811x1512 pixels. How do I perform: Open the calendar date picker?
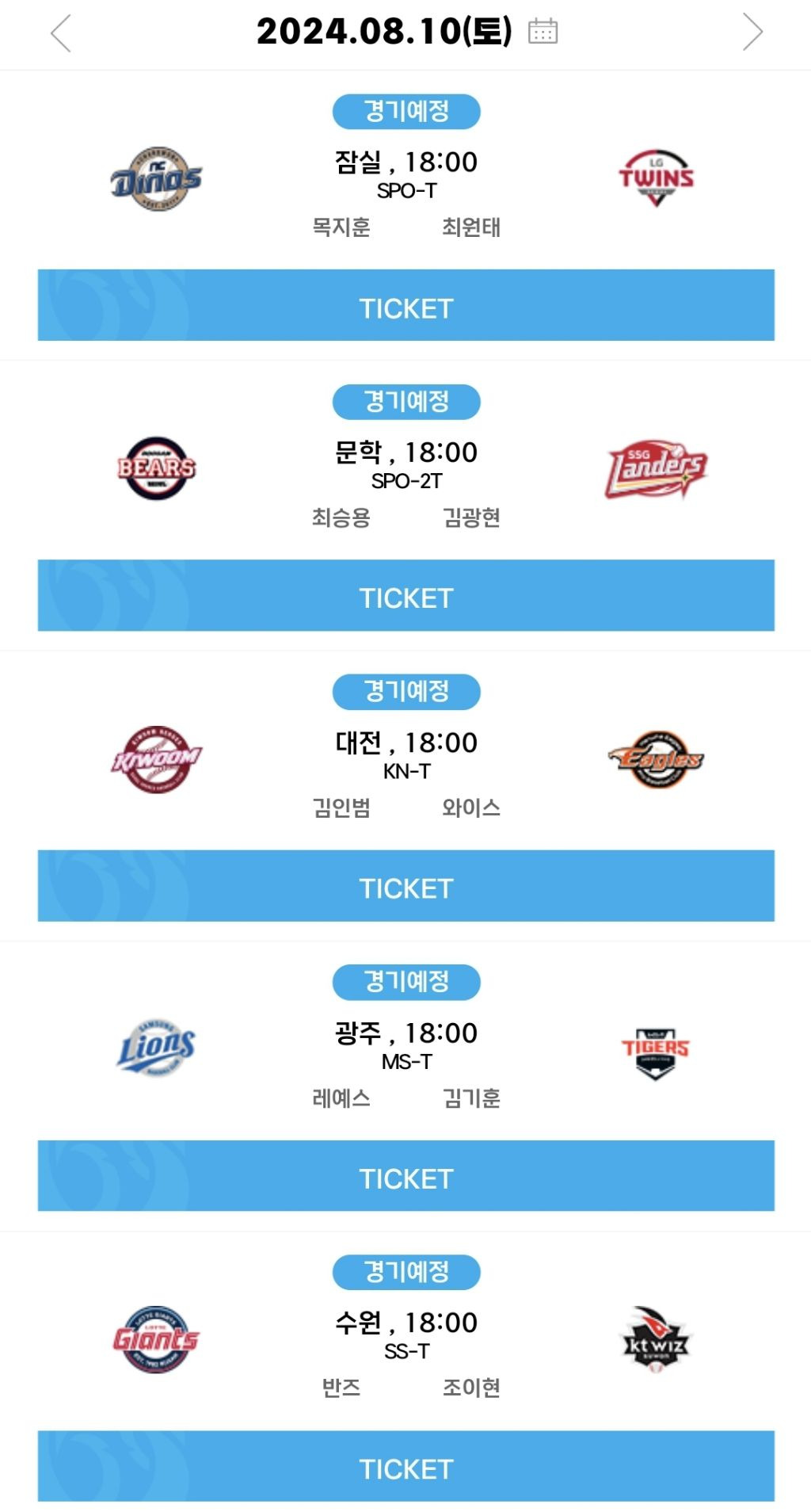pos(543,31)
